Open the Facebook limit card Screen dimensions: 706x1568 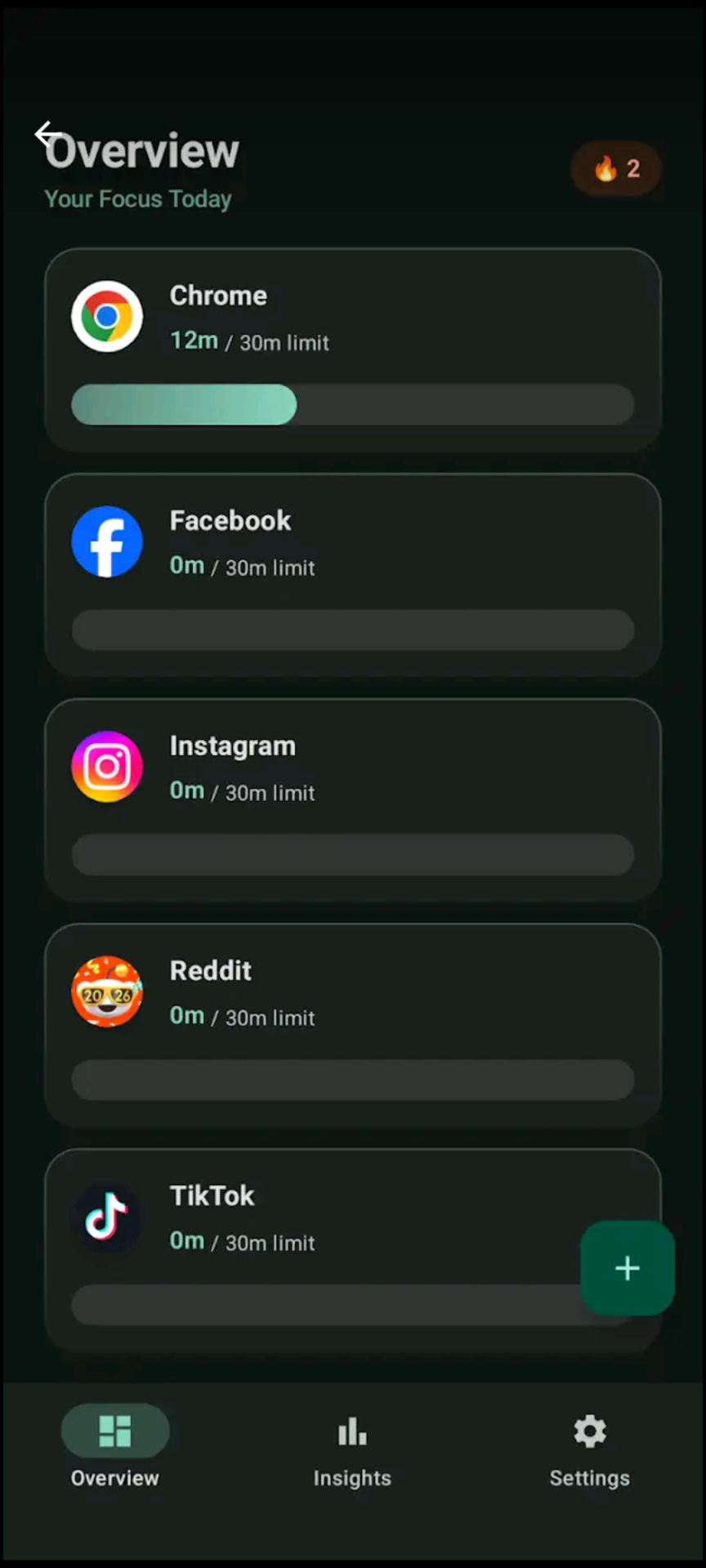(353, 572)
